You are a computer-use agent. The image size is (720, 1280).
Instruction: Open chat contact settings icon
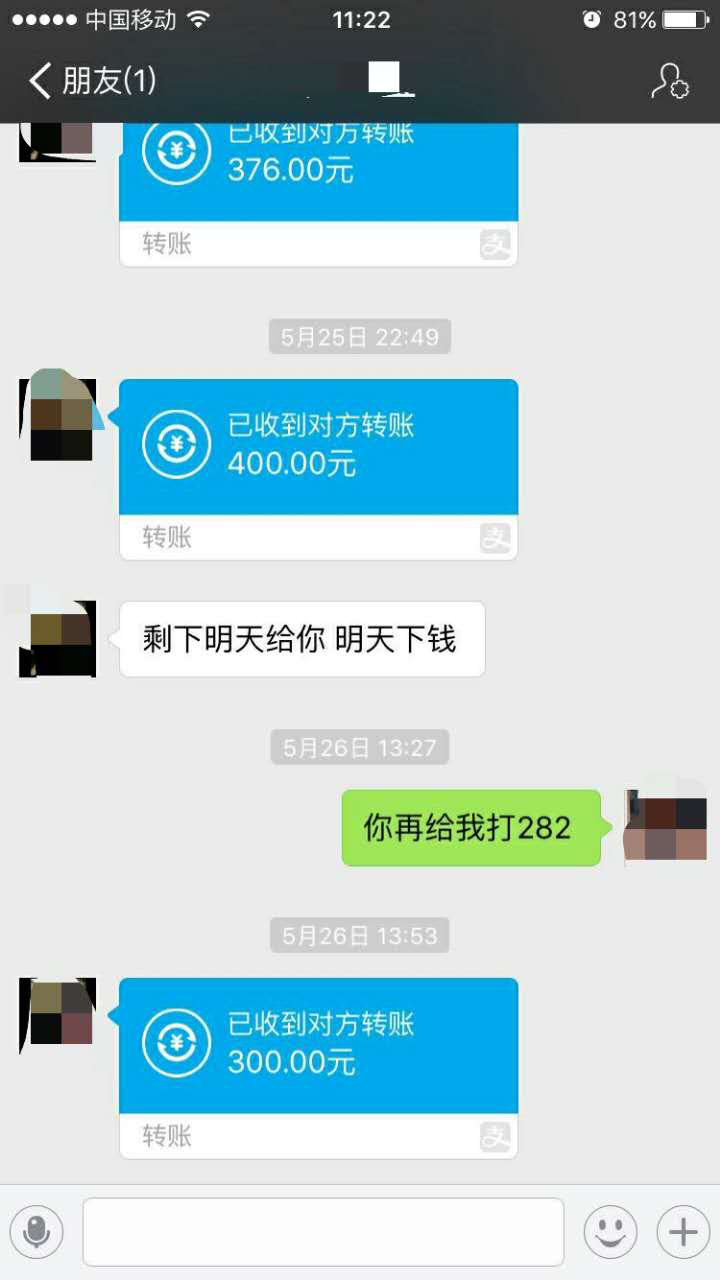point(669,82)
